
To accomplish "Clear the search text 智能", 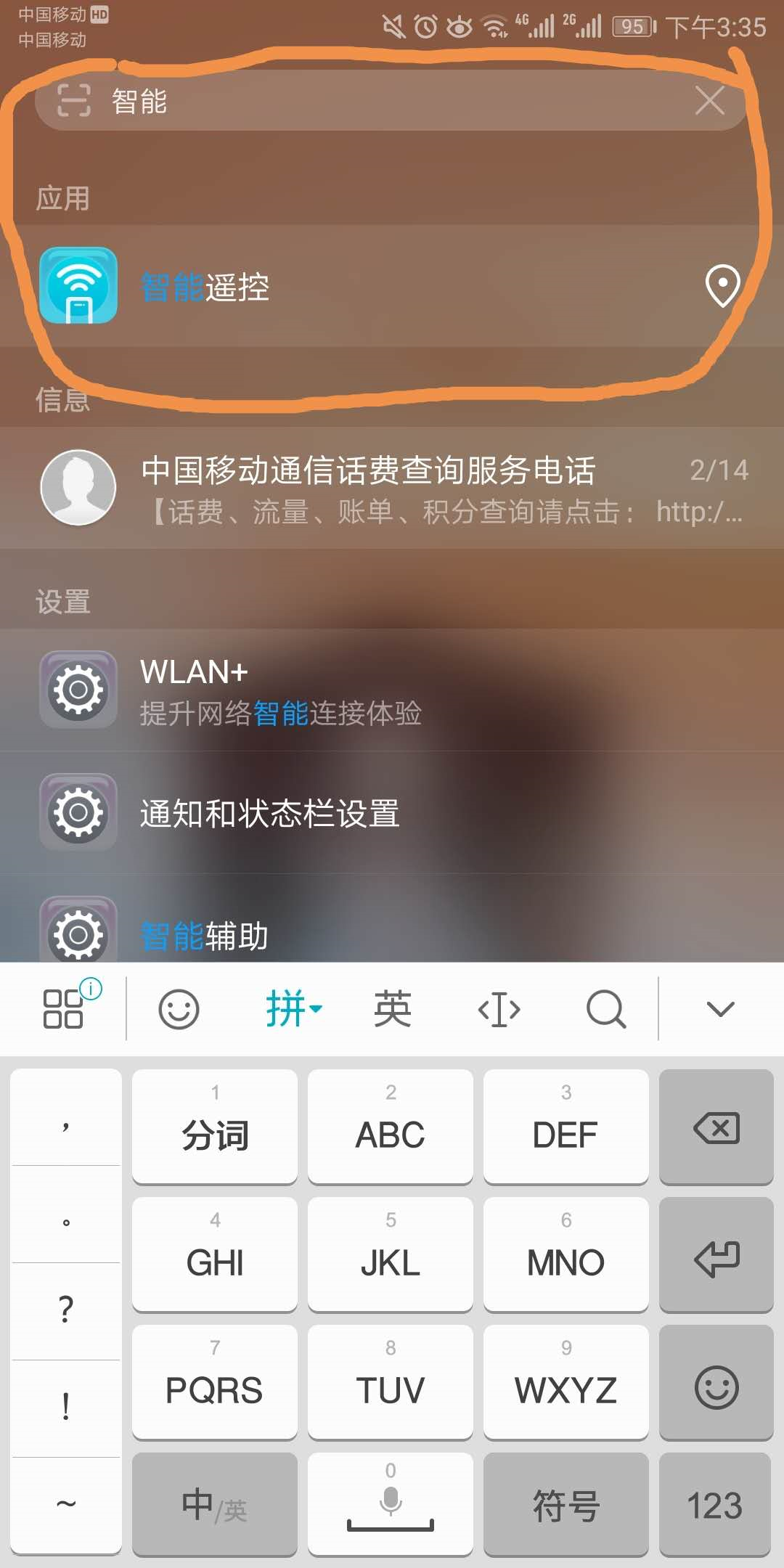I will [709, 100].
